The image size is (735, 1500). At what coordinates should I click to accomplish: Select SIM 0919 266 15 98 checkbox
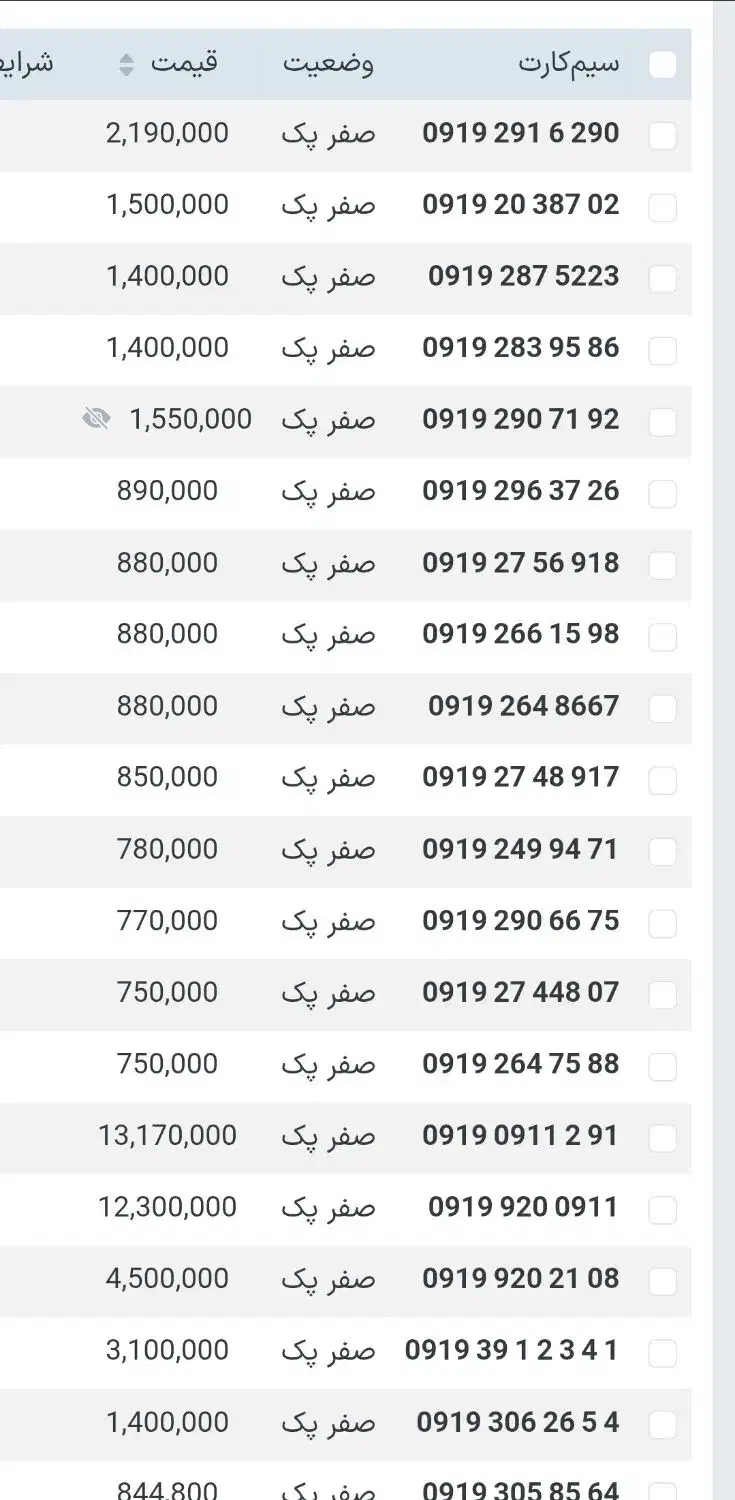[662, 637]
